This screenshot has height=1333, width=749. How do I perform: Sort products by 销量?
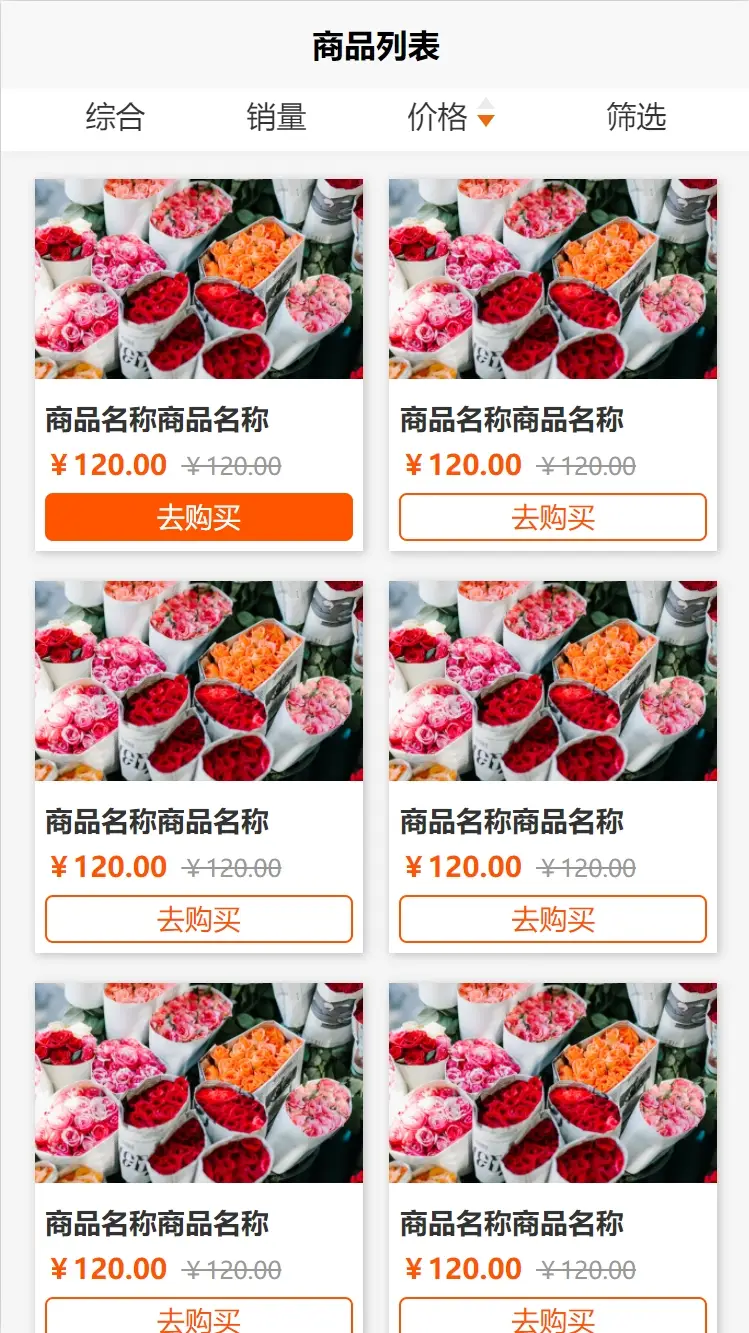pyautogui.click(x=276, y=118)
